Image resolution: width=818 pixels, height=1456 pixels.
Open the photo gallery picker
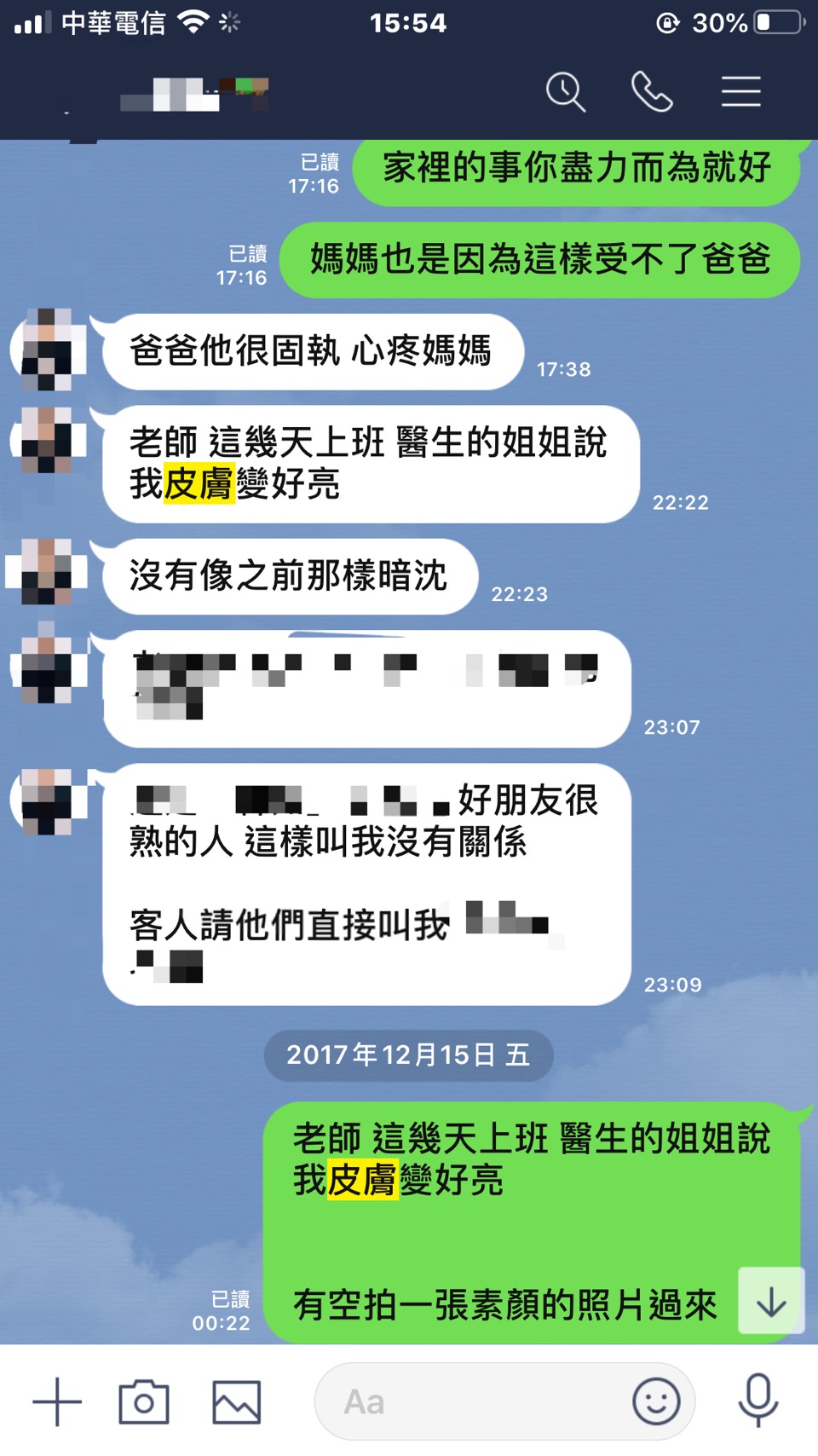(236, 1401)
